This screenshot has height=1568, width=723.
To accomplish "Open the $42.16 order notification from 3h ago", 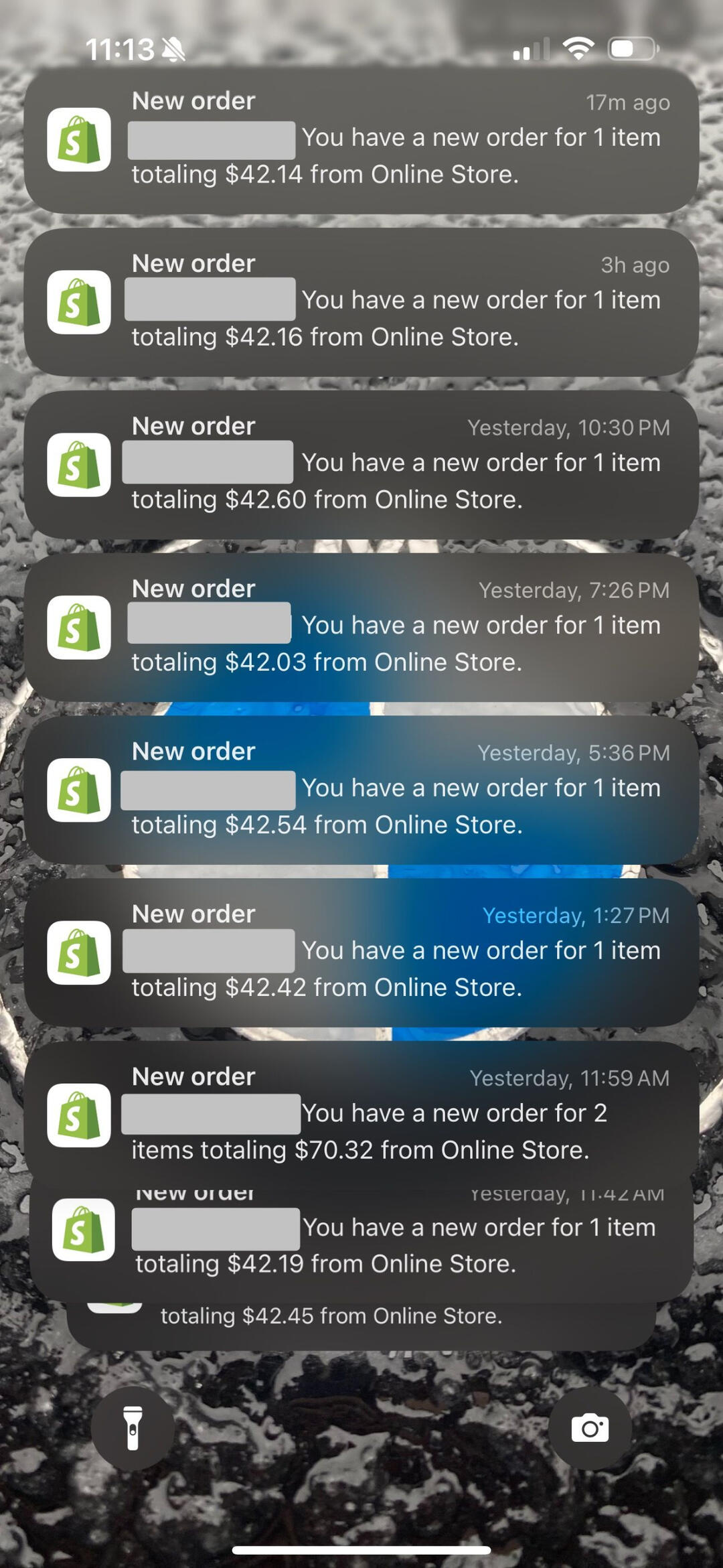I will point(361,303).
